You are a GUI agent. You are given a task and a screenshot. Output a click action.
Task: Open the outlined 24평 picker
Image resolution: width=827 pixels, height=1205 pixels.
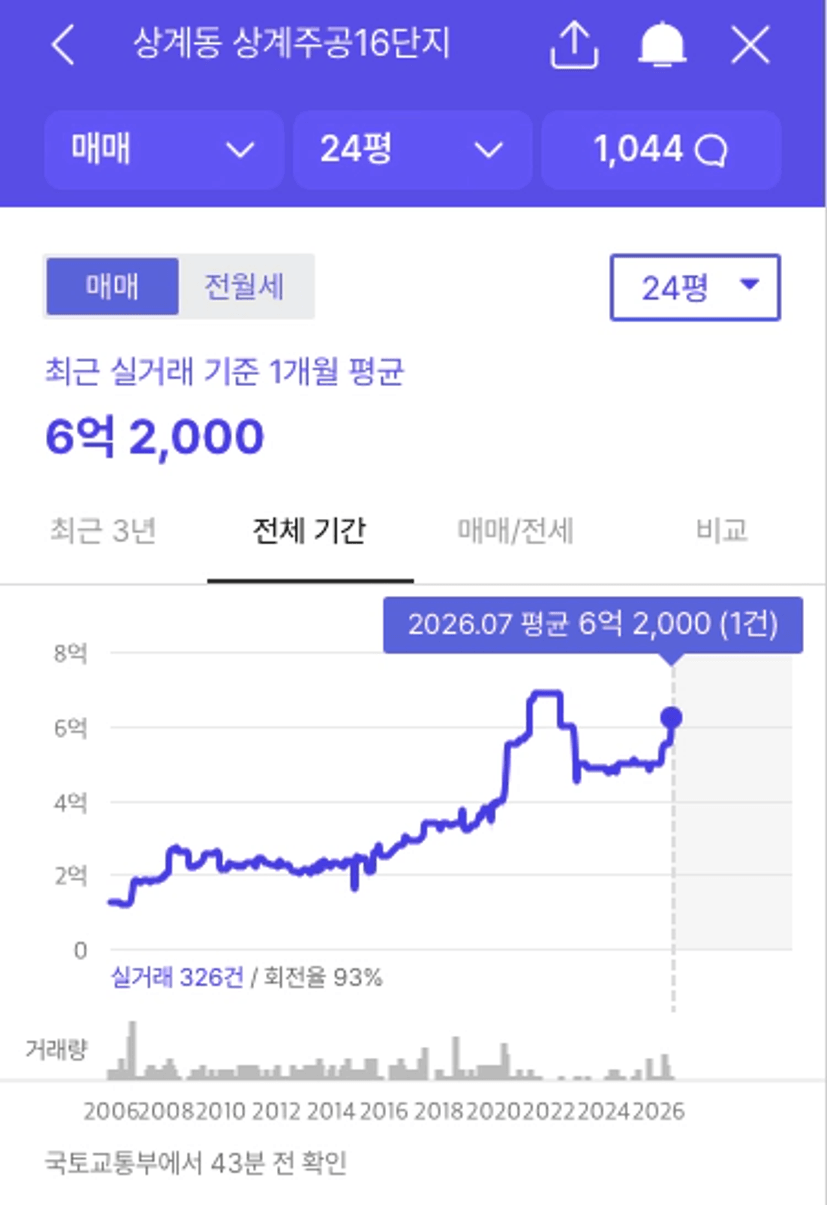coord(695,288)
